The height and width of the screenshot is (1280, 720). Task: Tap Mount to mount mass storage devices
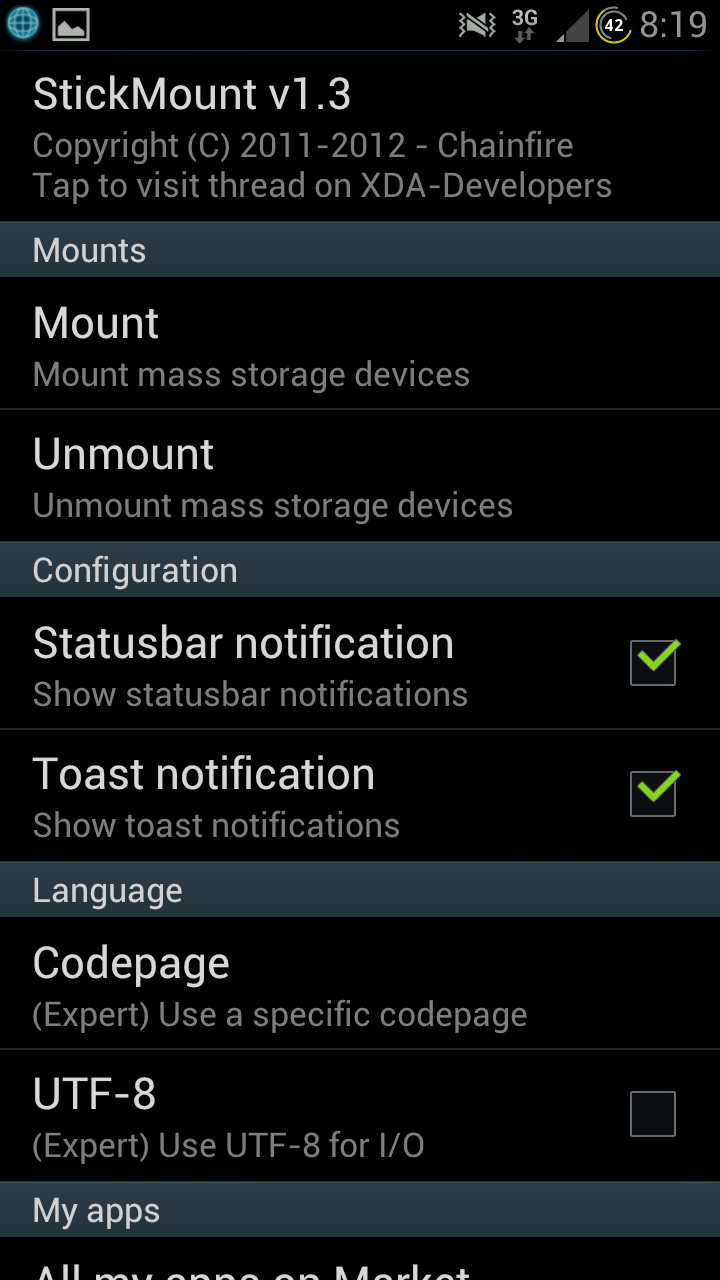coord(360,344)
